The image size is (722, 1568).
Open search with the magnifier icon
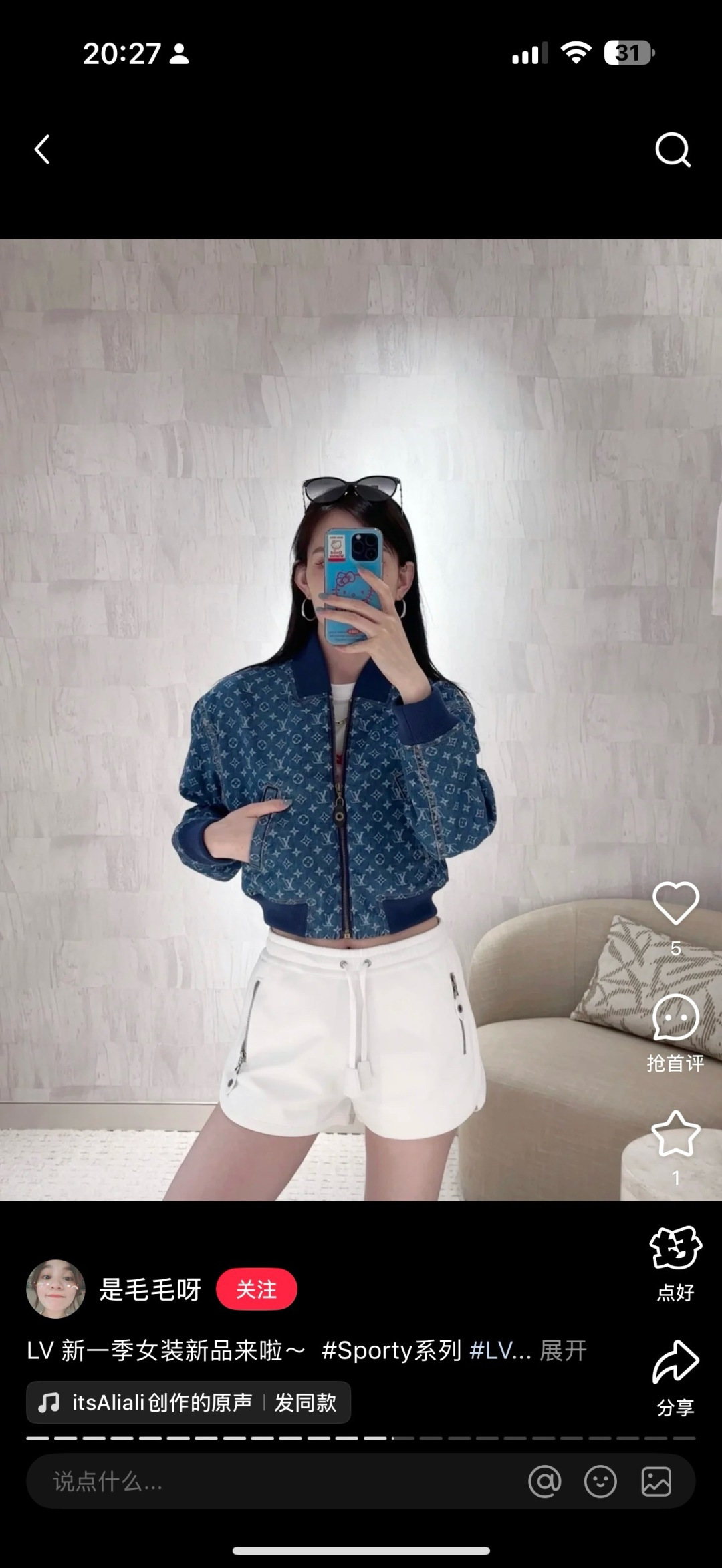(x=672, y=149)
